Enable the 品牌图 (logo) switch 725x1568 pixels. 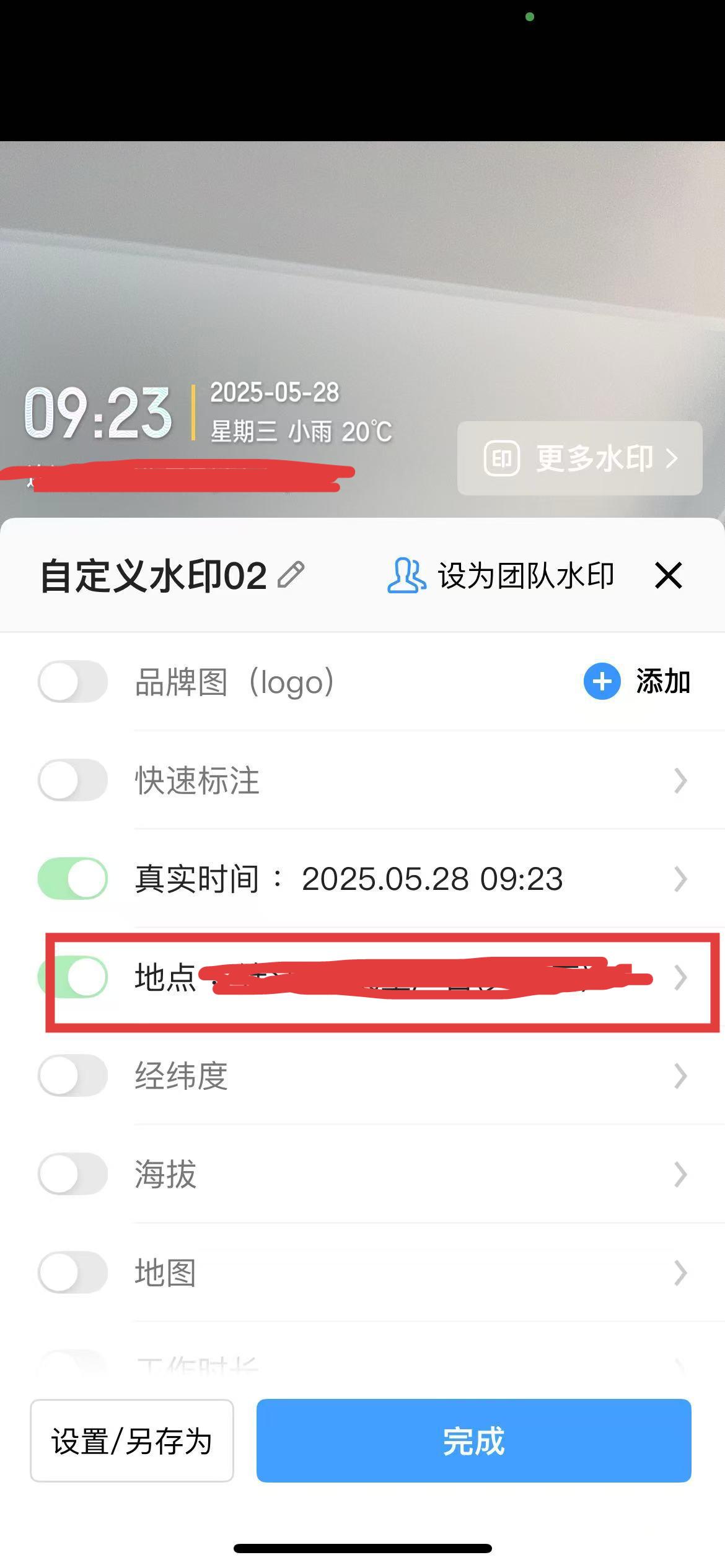(72, 681)
